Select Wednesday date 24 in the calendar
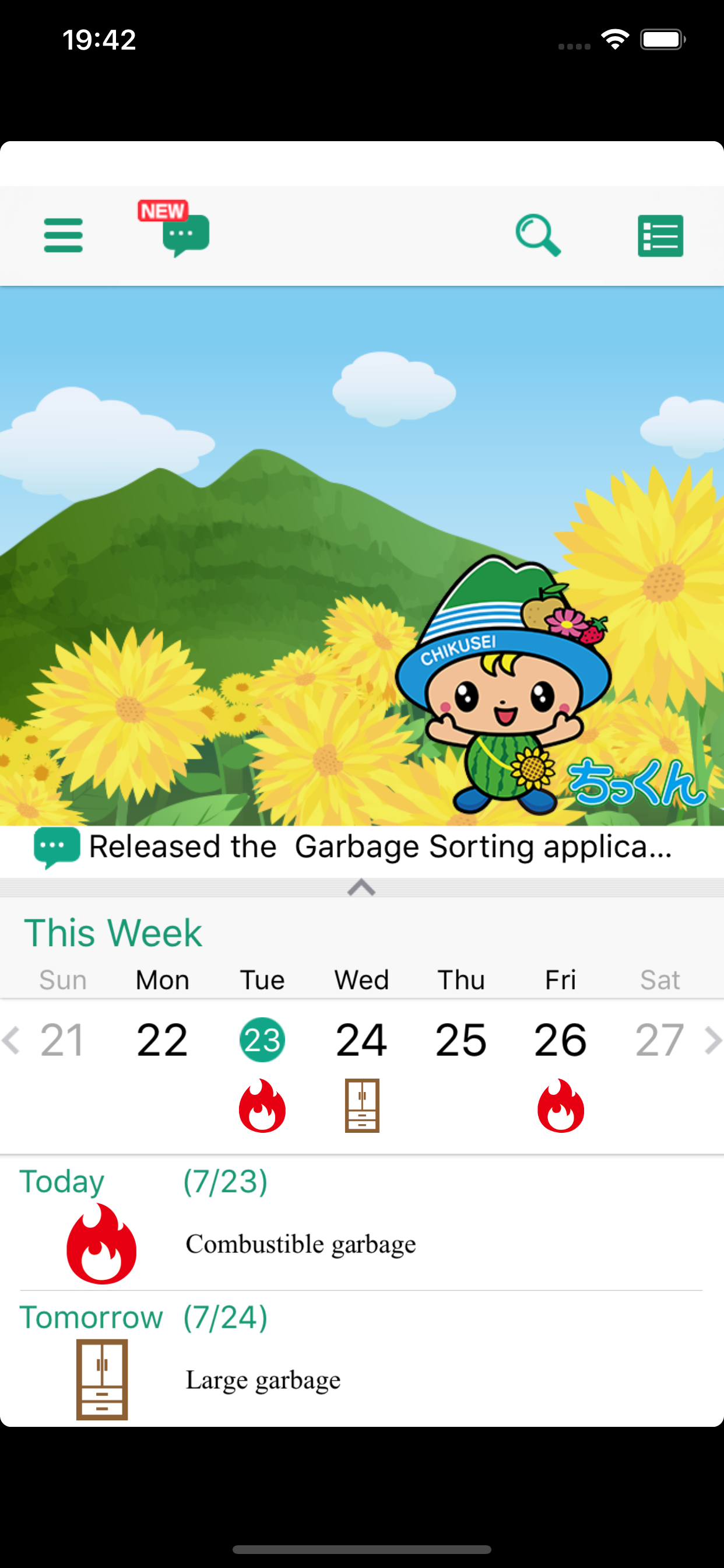Image resolution: width=724 pixels, height=1568 pixels. click(361, 1039)
